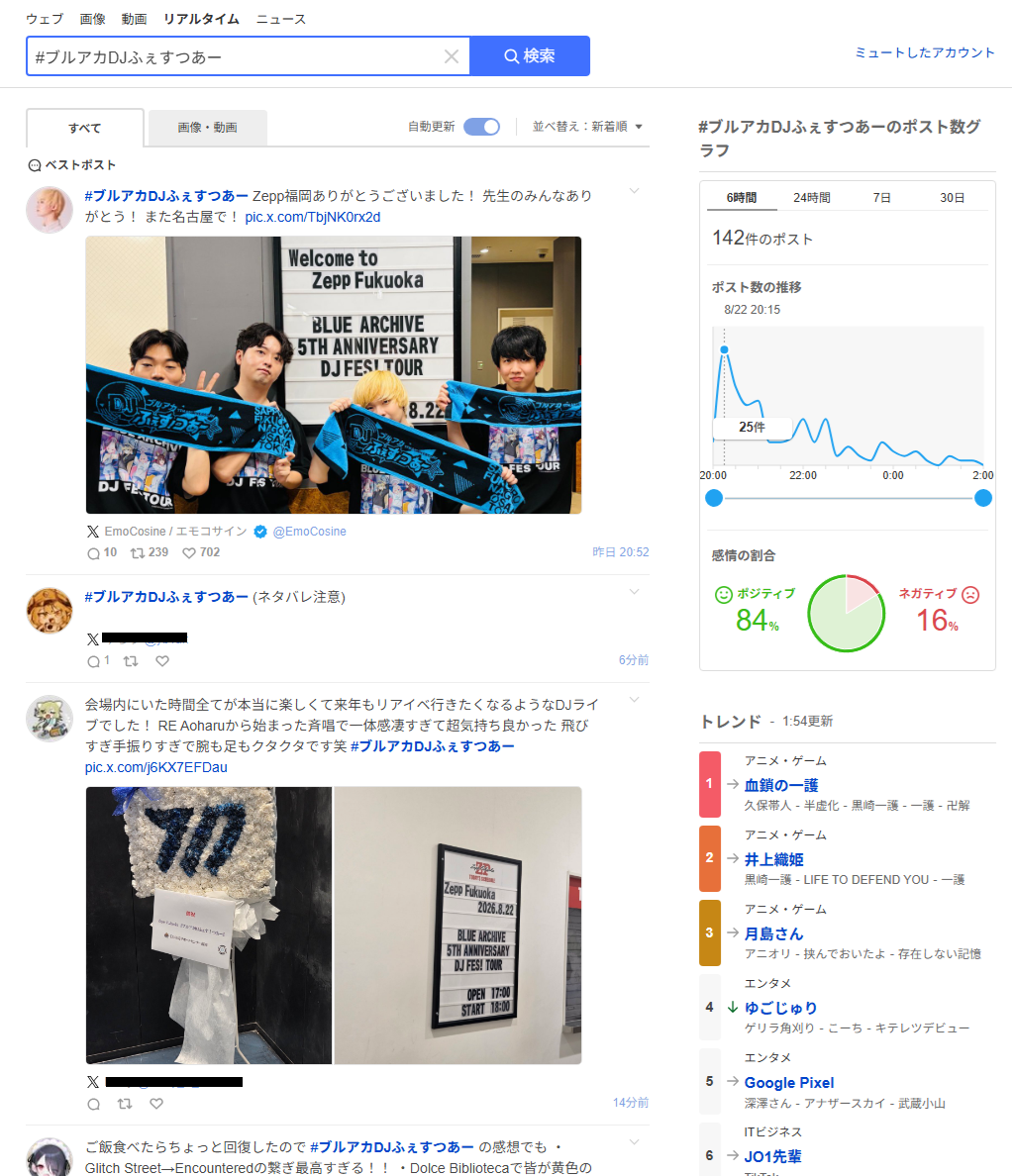
Task: Clear the search query text
Action: click(451, 56)
